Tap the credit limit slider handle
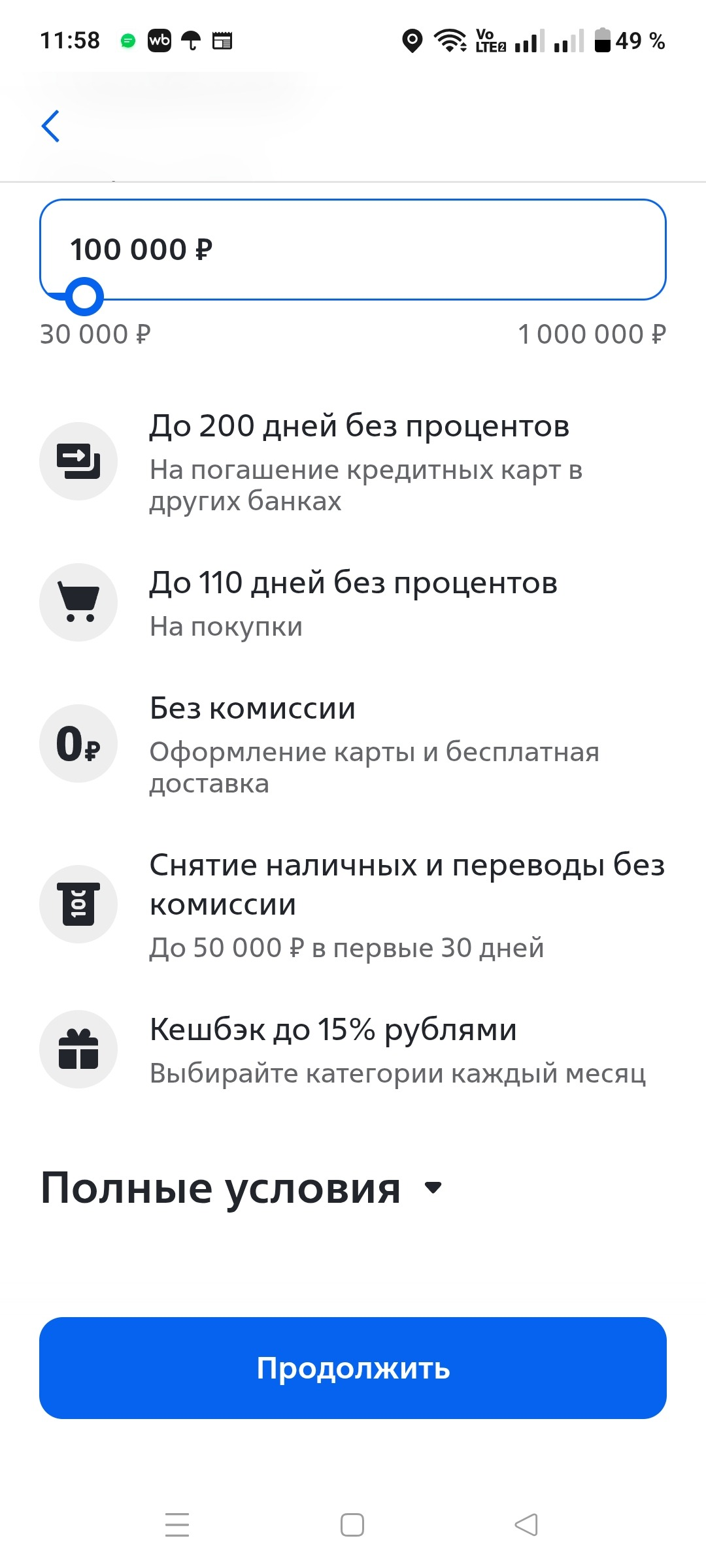This screenshot has height=1568, width=706. 84,297
